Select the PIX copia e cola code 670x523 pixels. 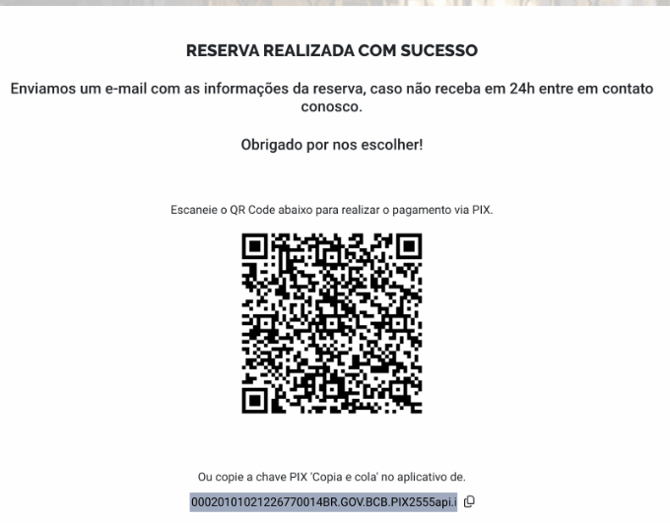pyautogui.click(x=322, y=502)
